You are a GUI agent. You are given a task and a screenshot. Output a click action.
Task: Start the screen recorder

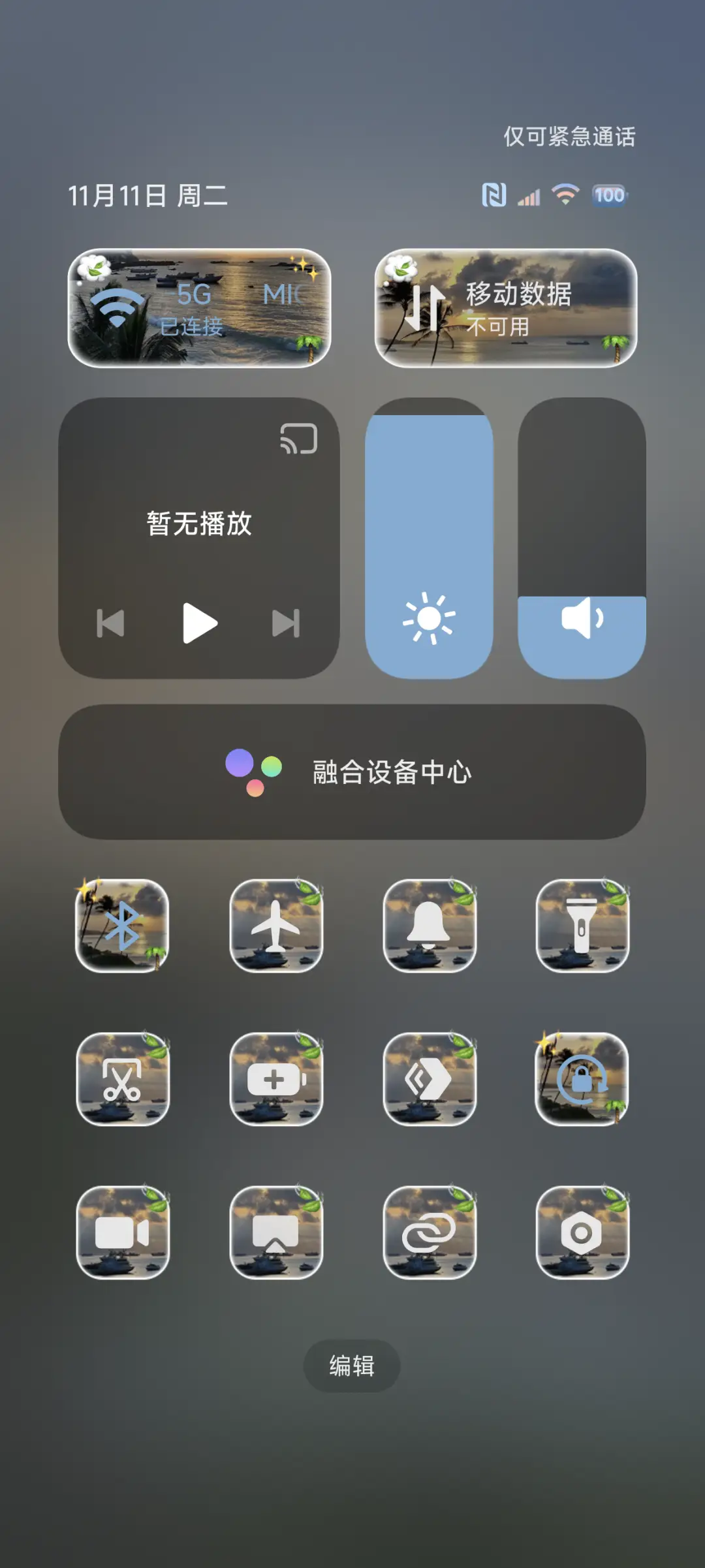pyautogui.click(x=124, y=1234)
